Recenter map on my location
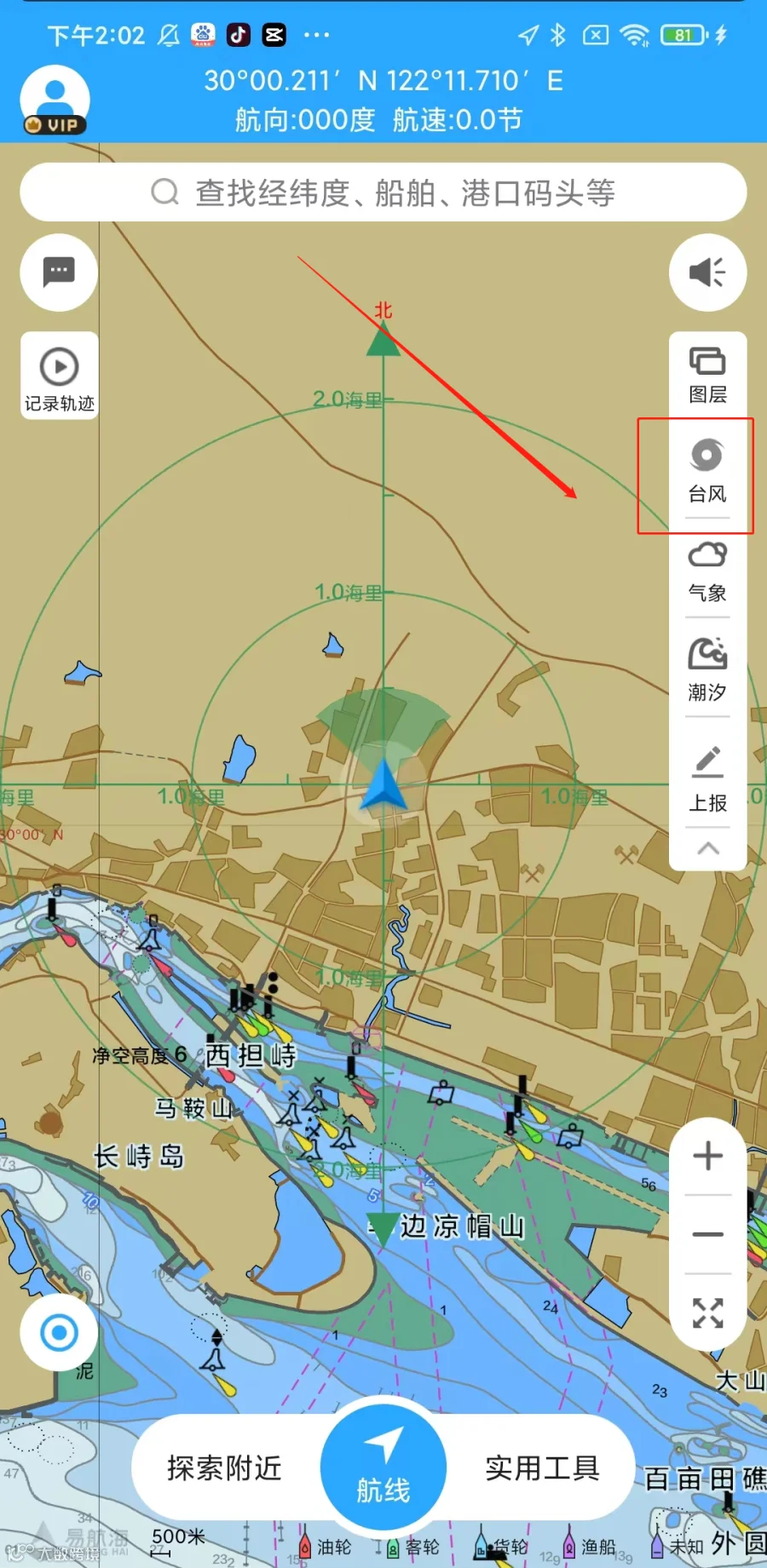The image size is (767, 1568). pyautogui.click(x=59, y=1333)
